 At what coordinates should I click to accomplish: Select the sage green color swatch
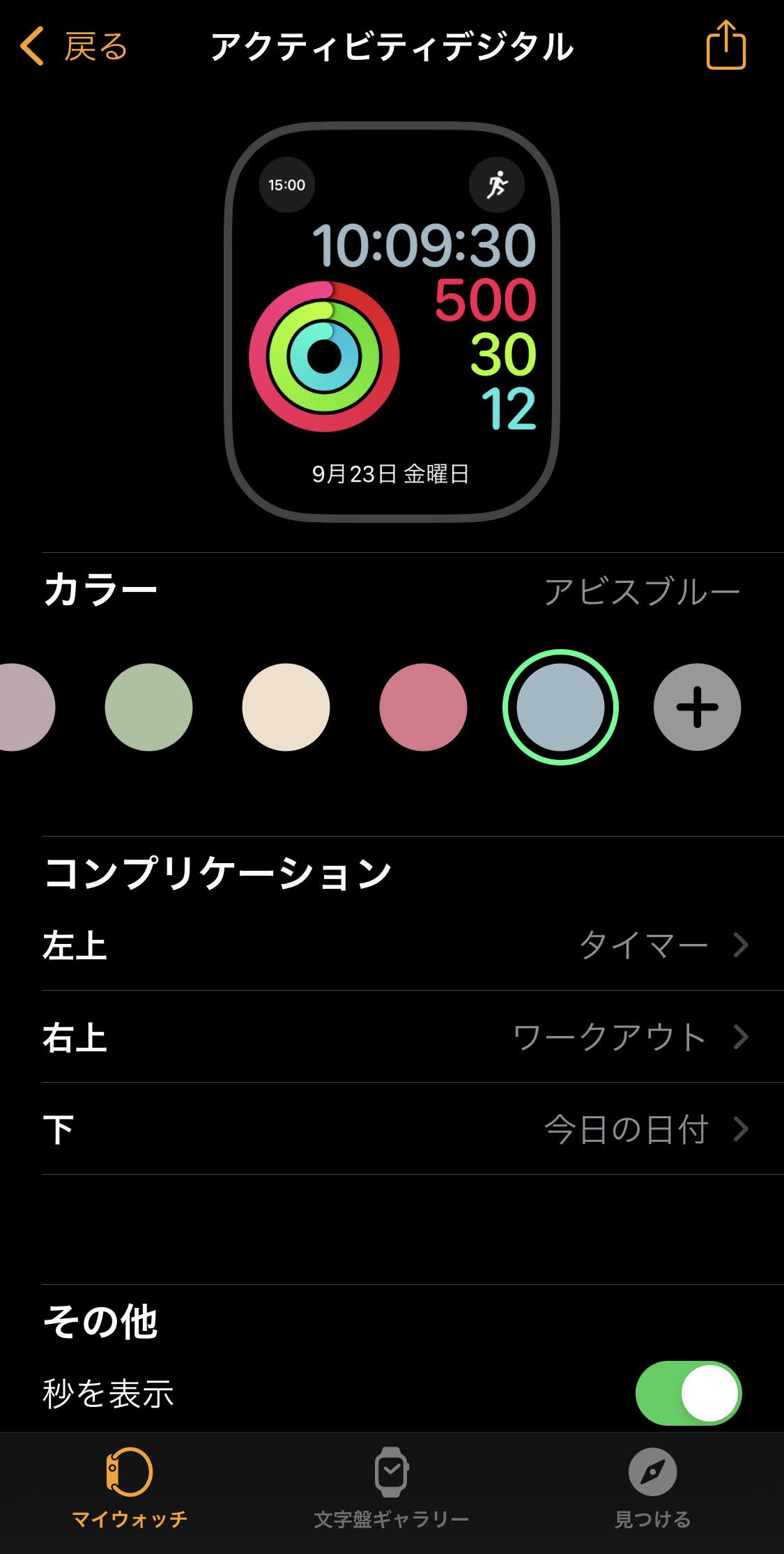coord(148,707)
